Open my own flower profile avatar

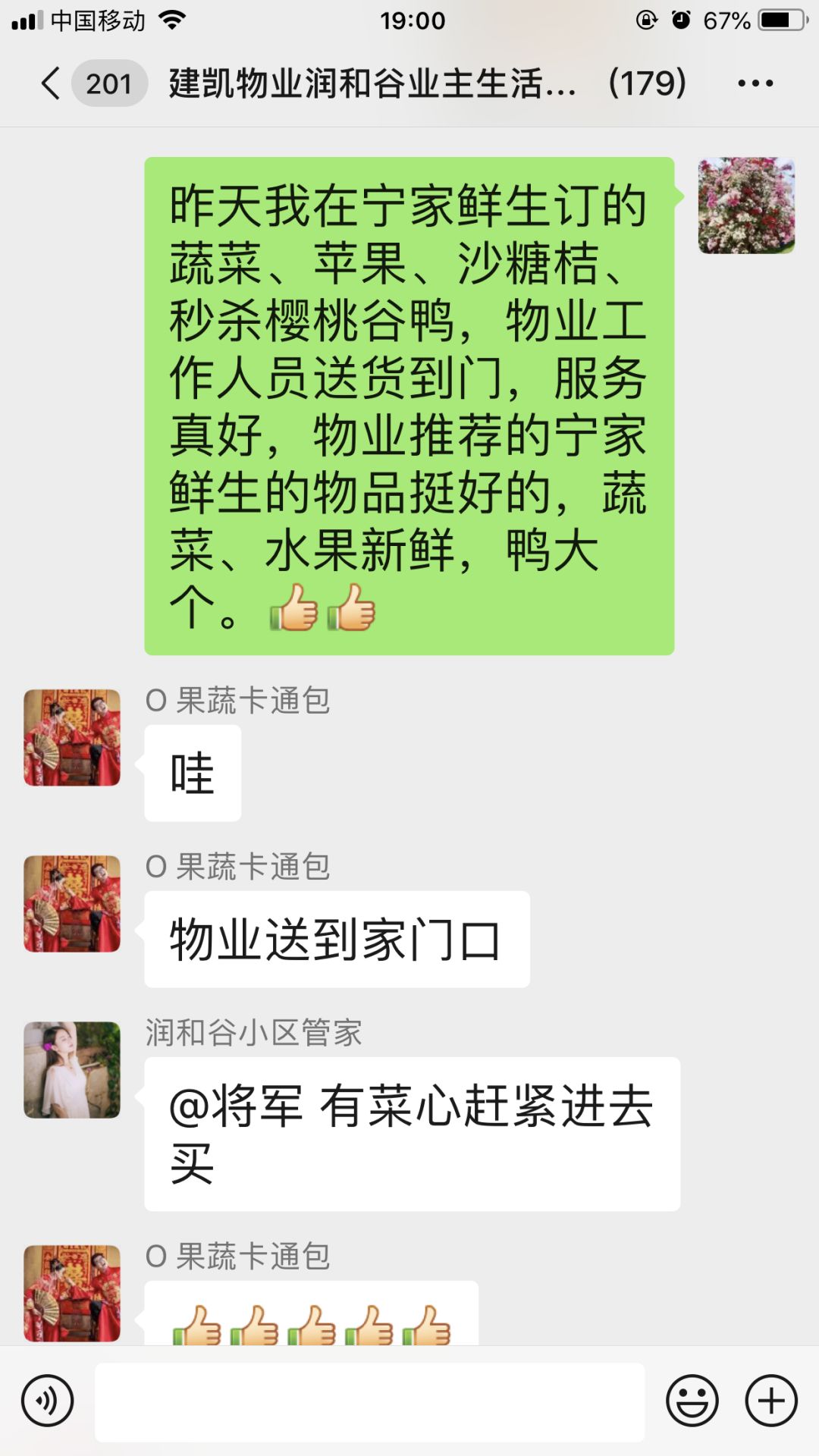(x=746, y=206)
